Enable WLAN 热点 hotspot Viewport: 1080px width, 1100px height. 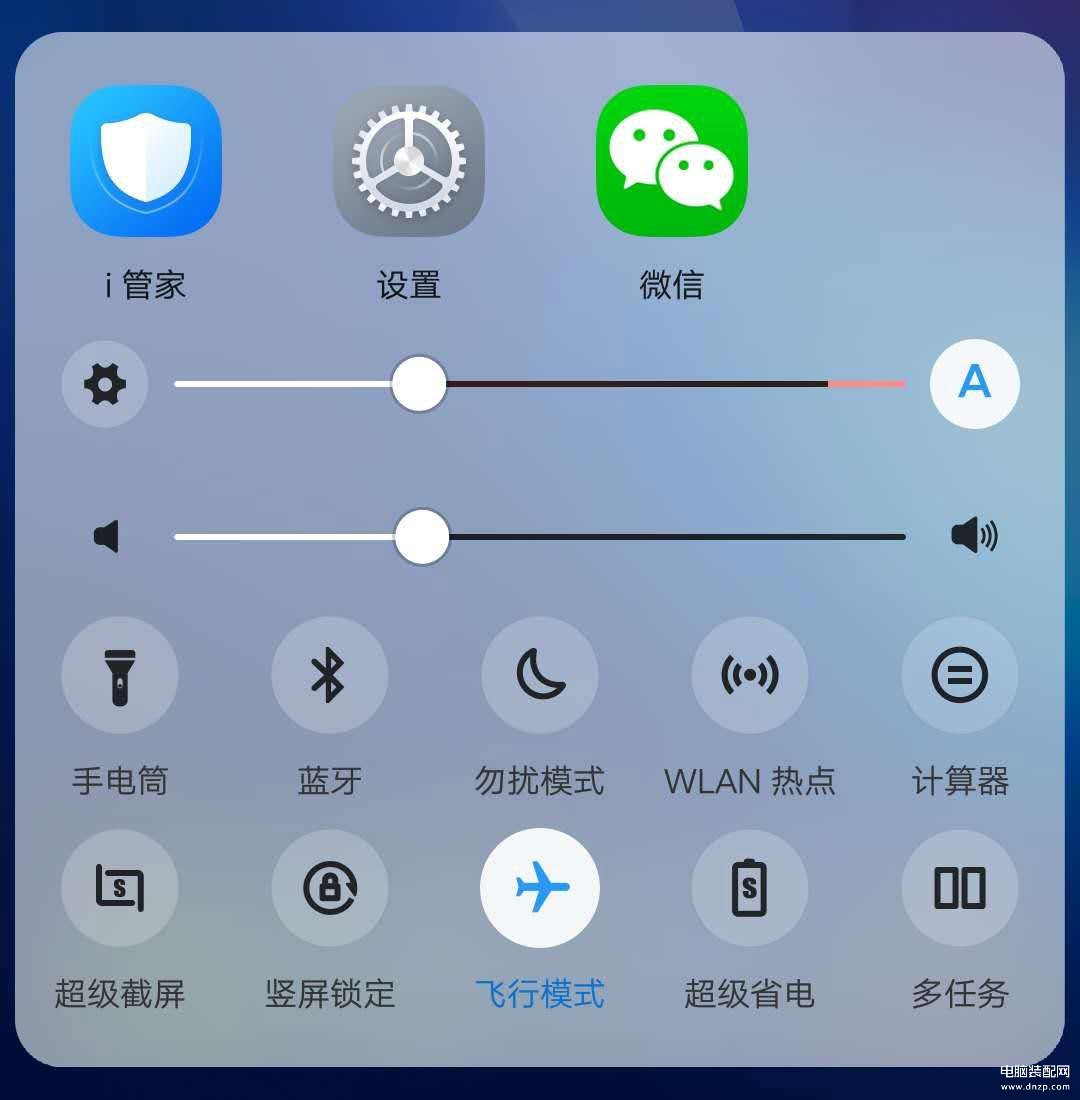750,676
